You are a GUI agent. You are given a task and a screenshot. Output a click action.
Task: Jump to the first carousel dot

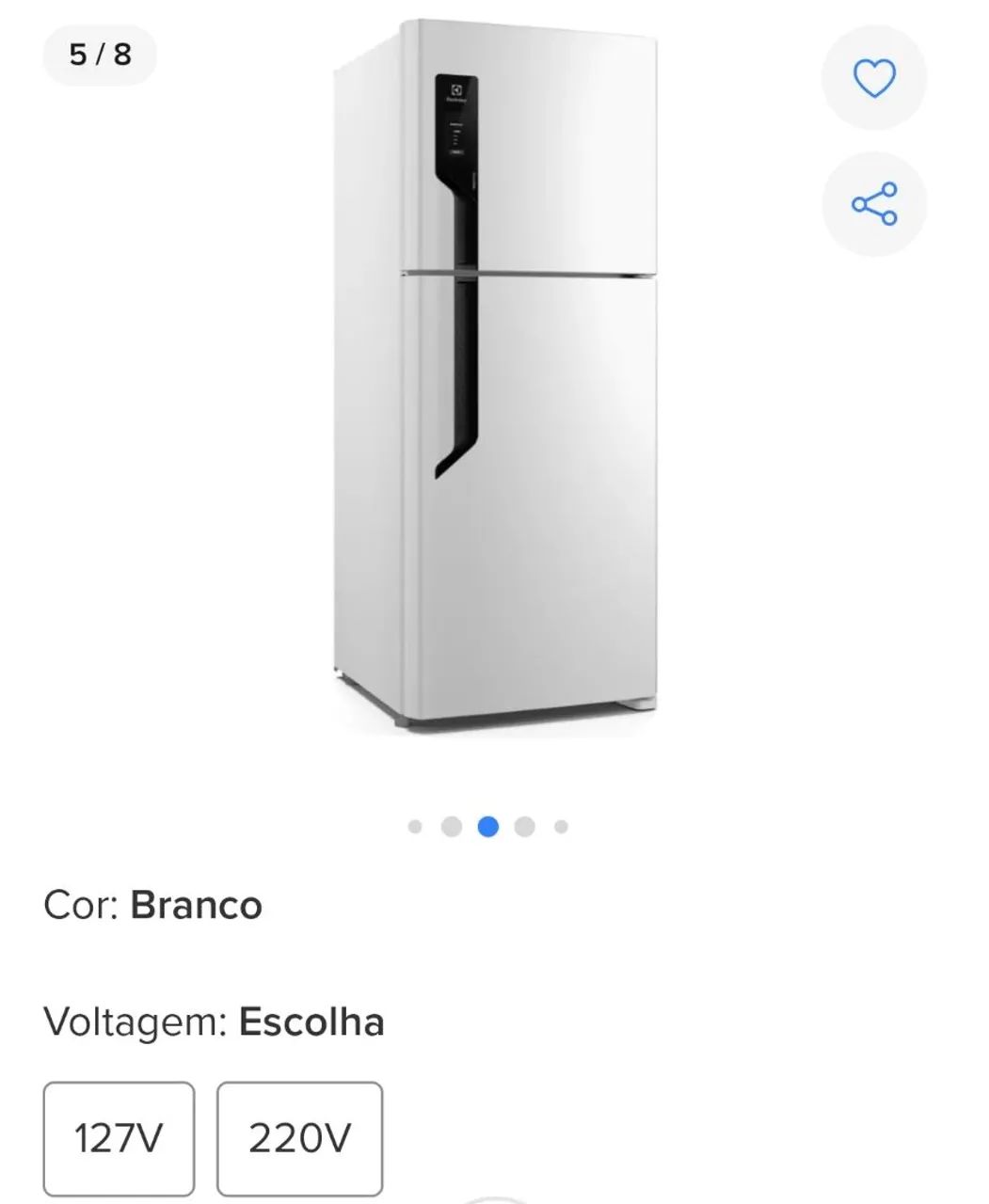(414, 826)
